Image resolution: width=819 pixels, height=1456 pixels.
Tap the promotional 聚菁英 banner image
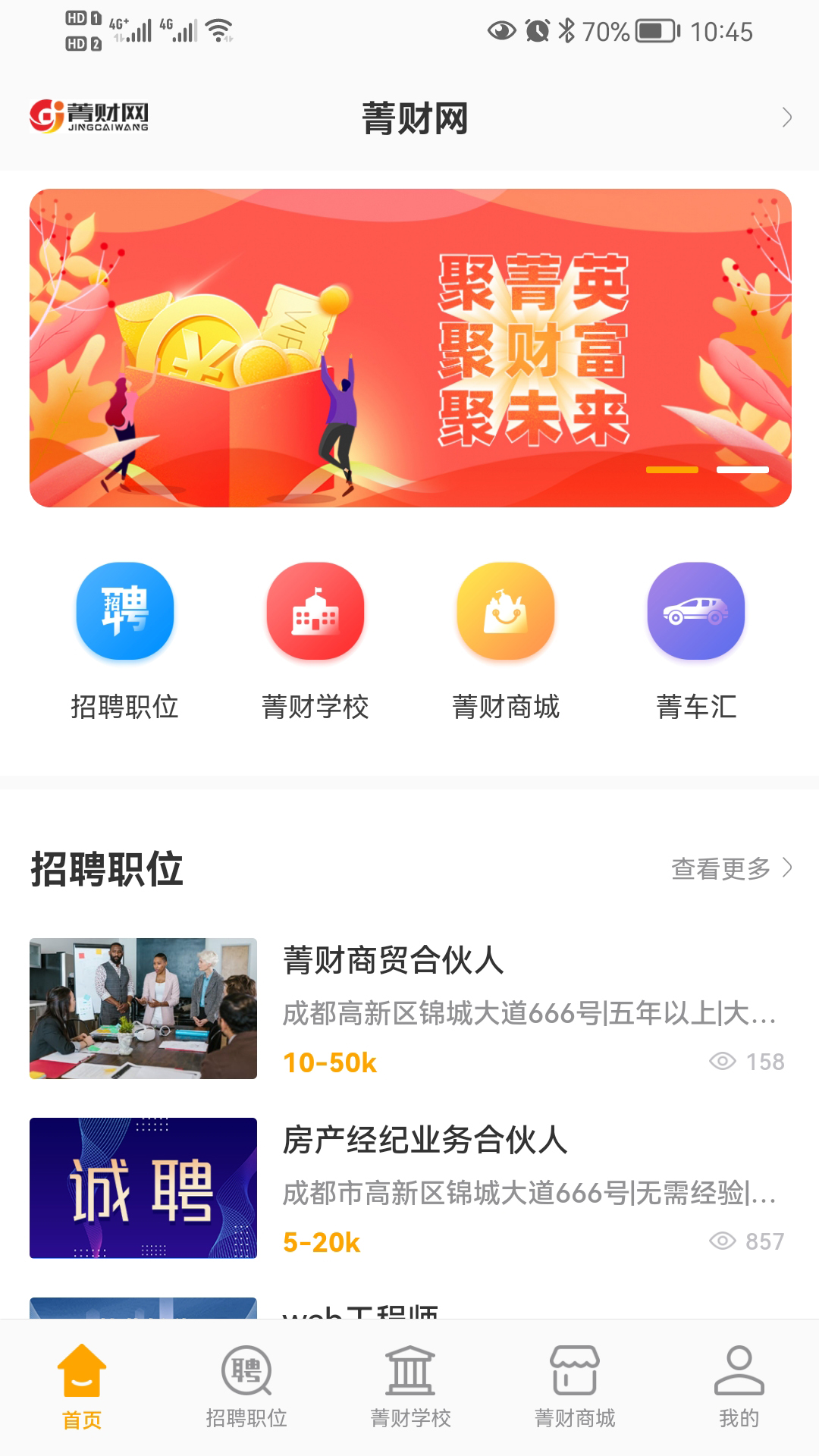tap(409, 349)
